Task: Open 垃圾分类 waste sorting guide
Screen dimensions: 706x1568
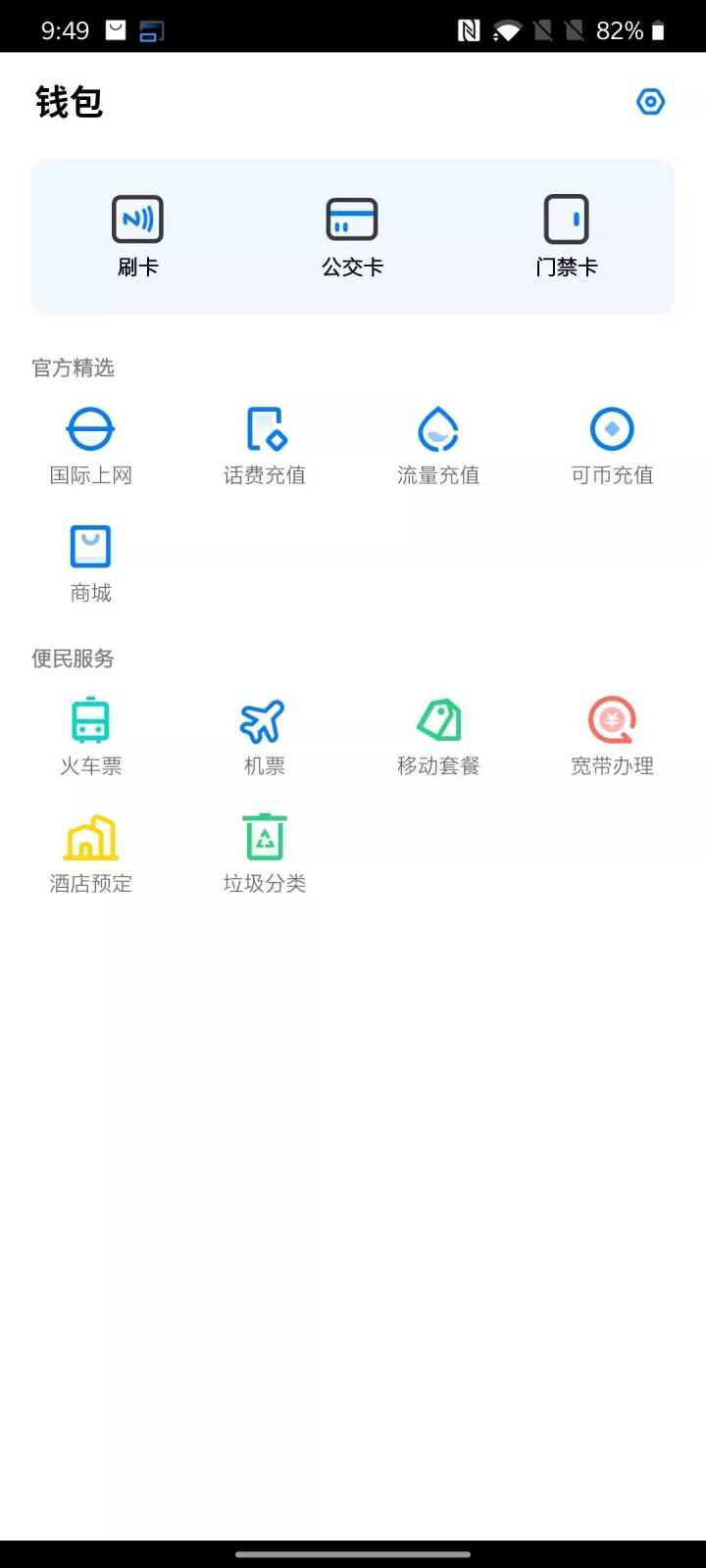Action: (265, 855)
